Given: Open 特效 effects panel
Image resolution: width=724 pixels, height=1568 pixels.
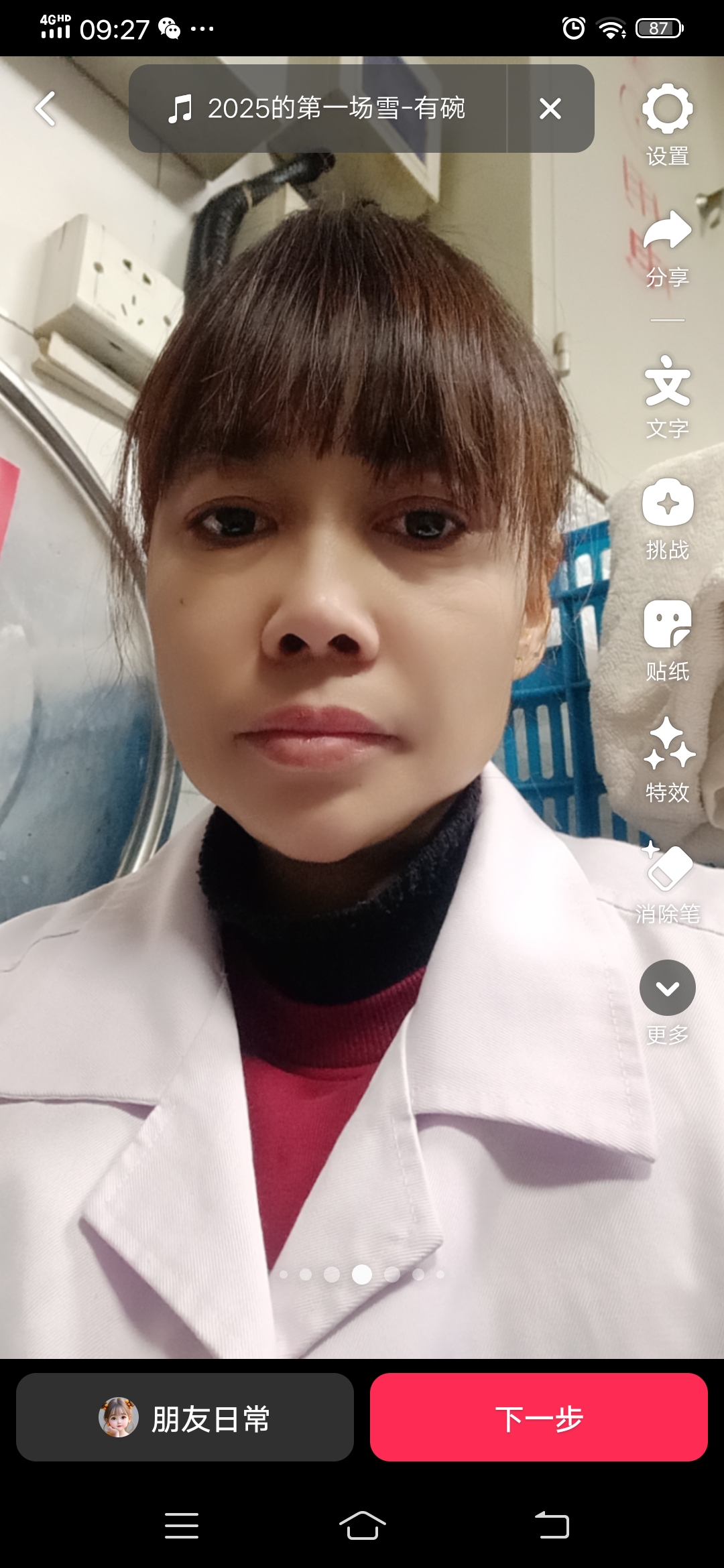Looking at the screenshot, I should click(667, 759).
